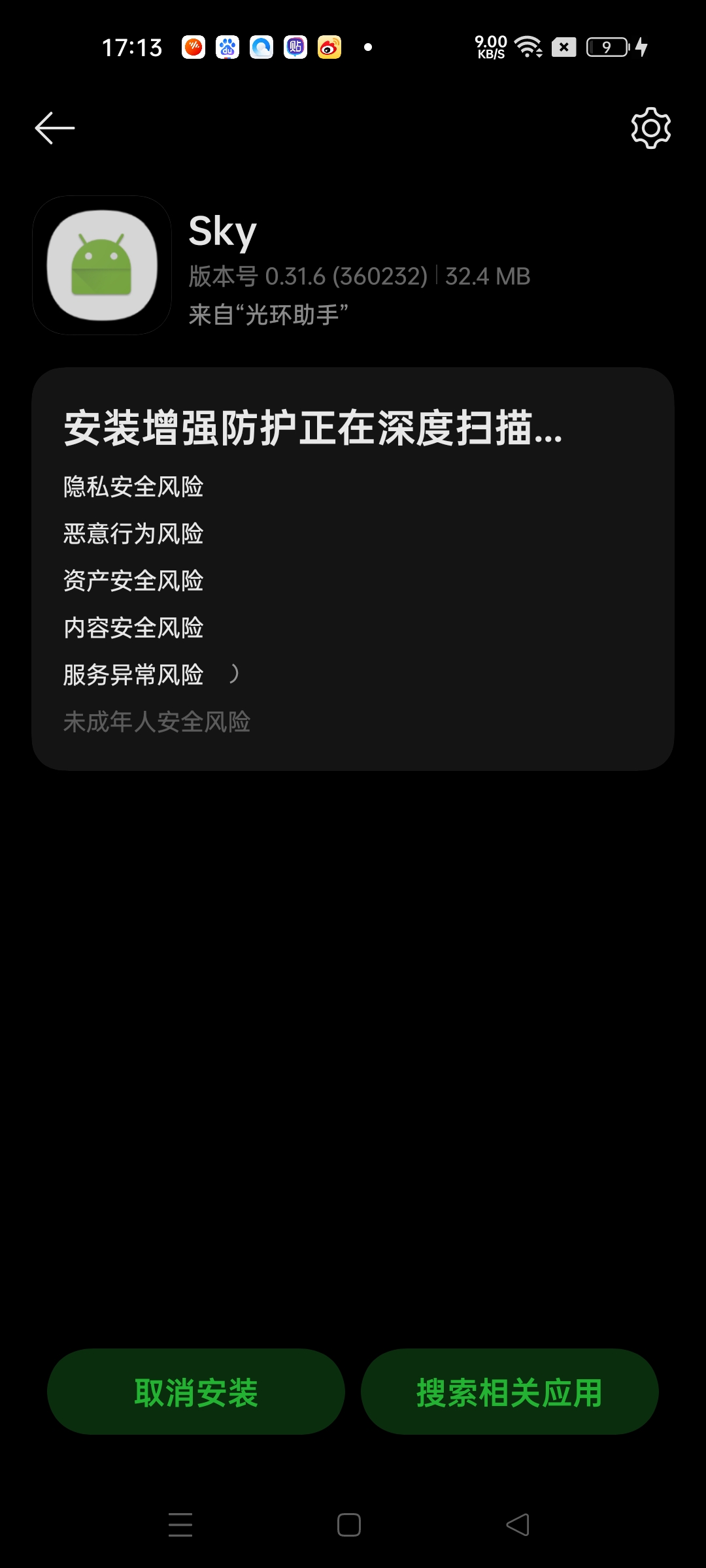Image resolution: width=706 pixels, height=1568 pixels.
Task: Tap 取消安装 to cancel the installation
Action: [196, 1392]
